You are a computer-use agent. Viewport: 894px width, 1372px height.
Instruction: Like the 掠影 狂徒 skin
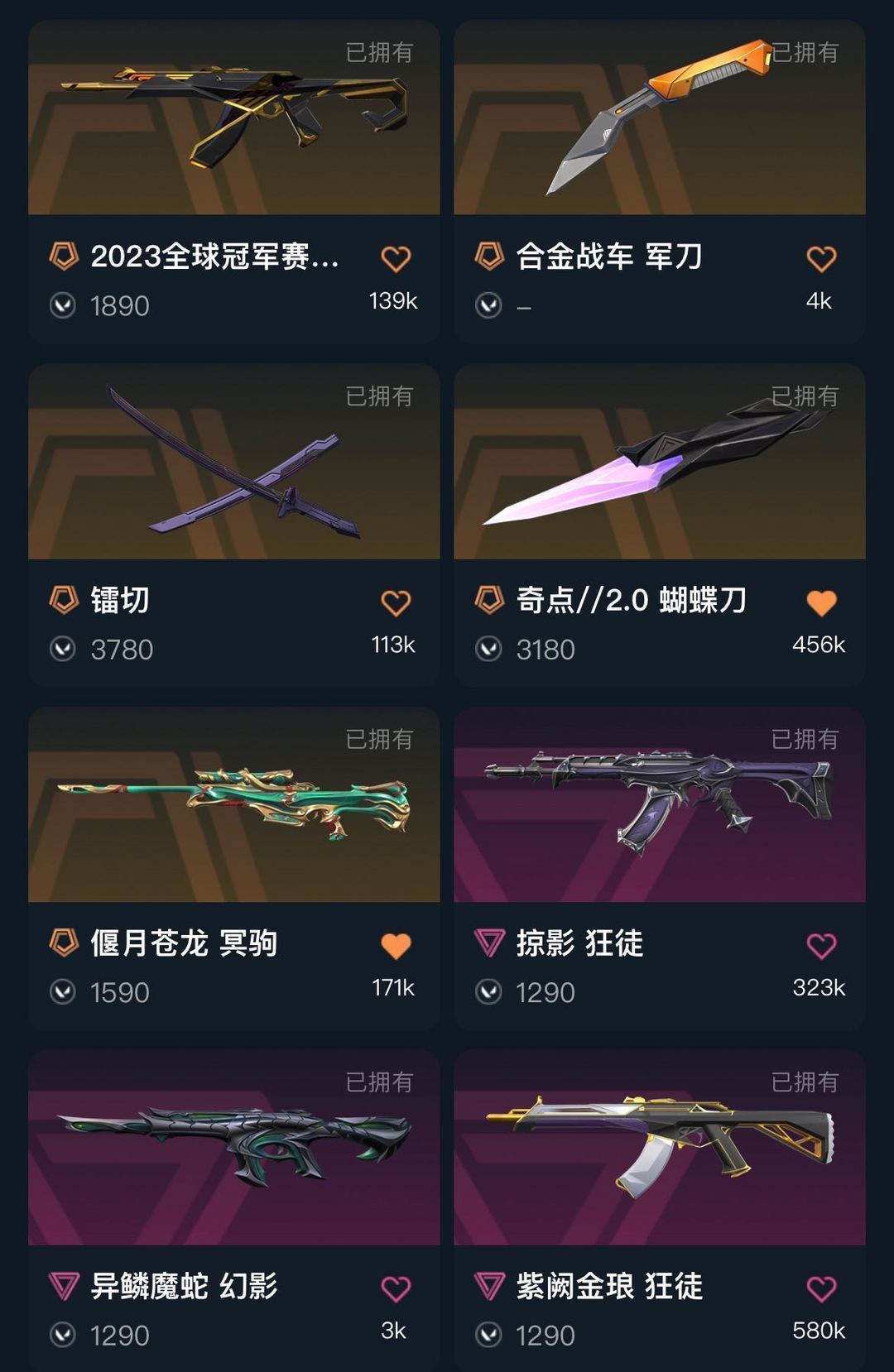pyautogui.click(x=821, y=946)
